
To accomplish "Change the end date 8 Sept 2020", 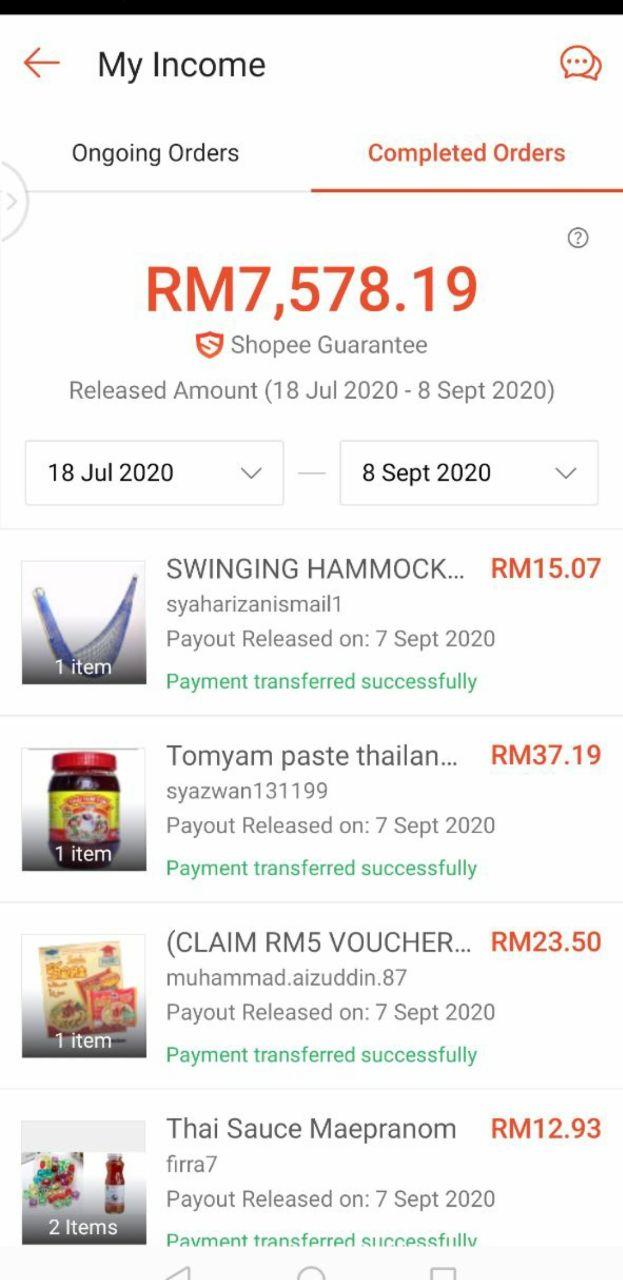I will tap(468, 473).
